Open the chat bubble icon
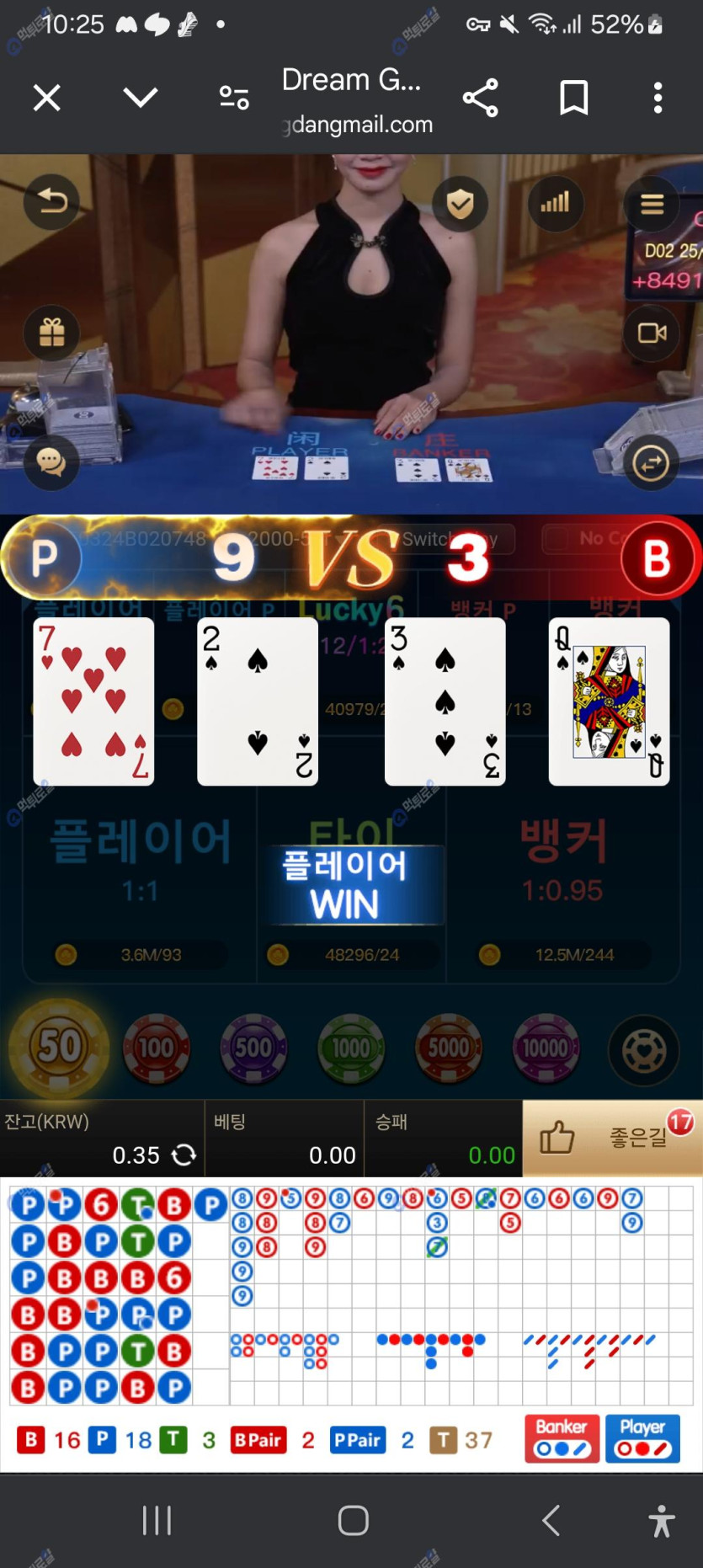This screenshot has width=703, height=1568. (x=51, y=461)
